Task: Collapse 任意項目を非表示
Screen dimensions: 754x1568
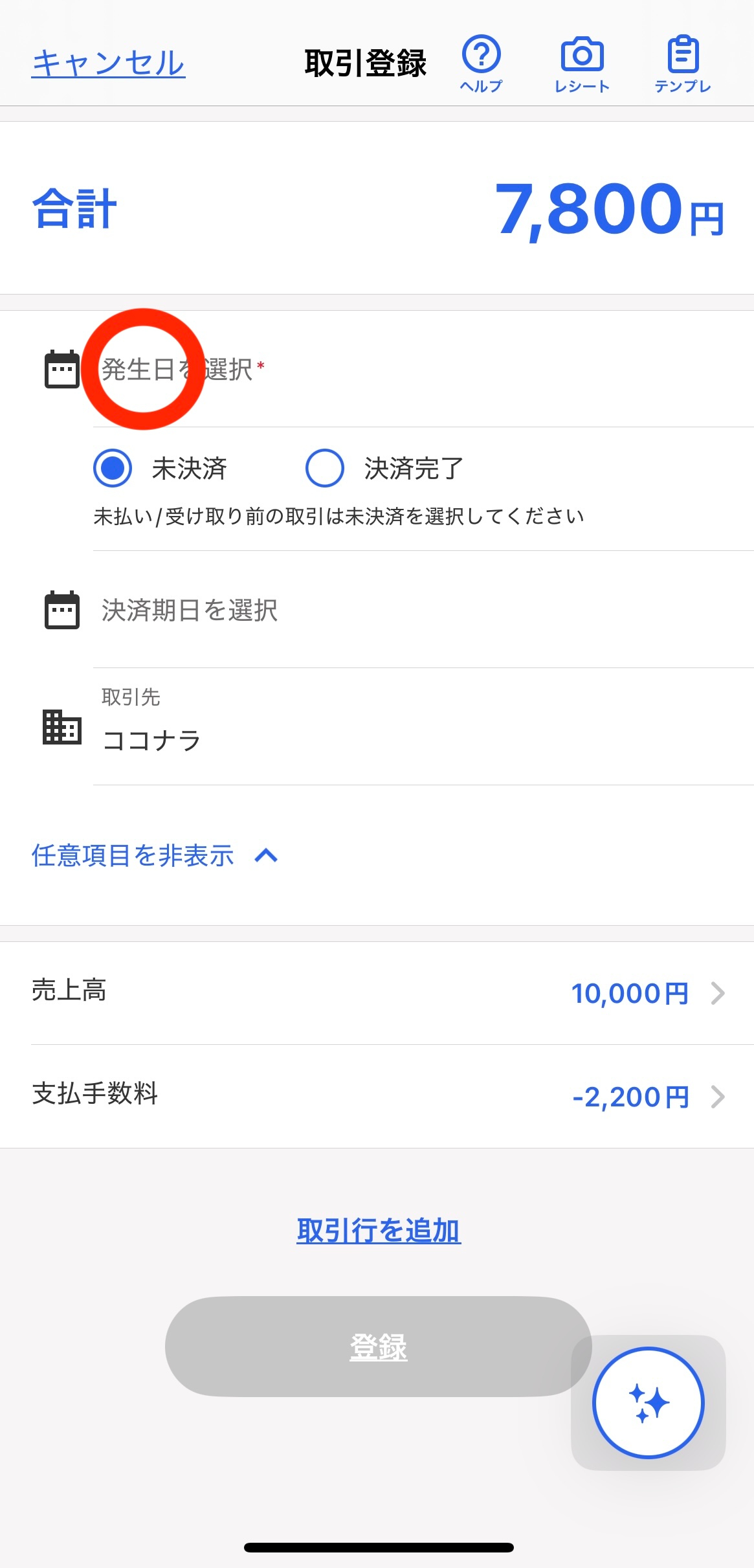Action: (x=154, y=856)
